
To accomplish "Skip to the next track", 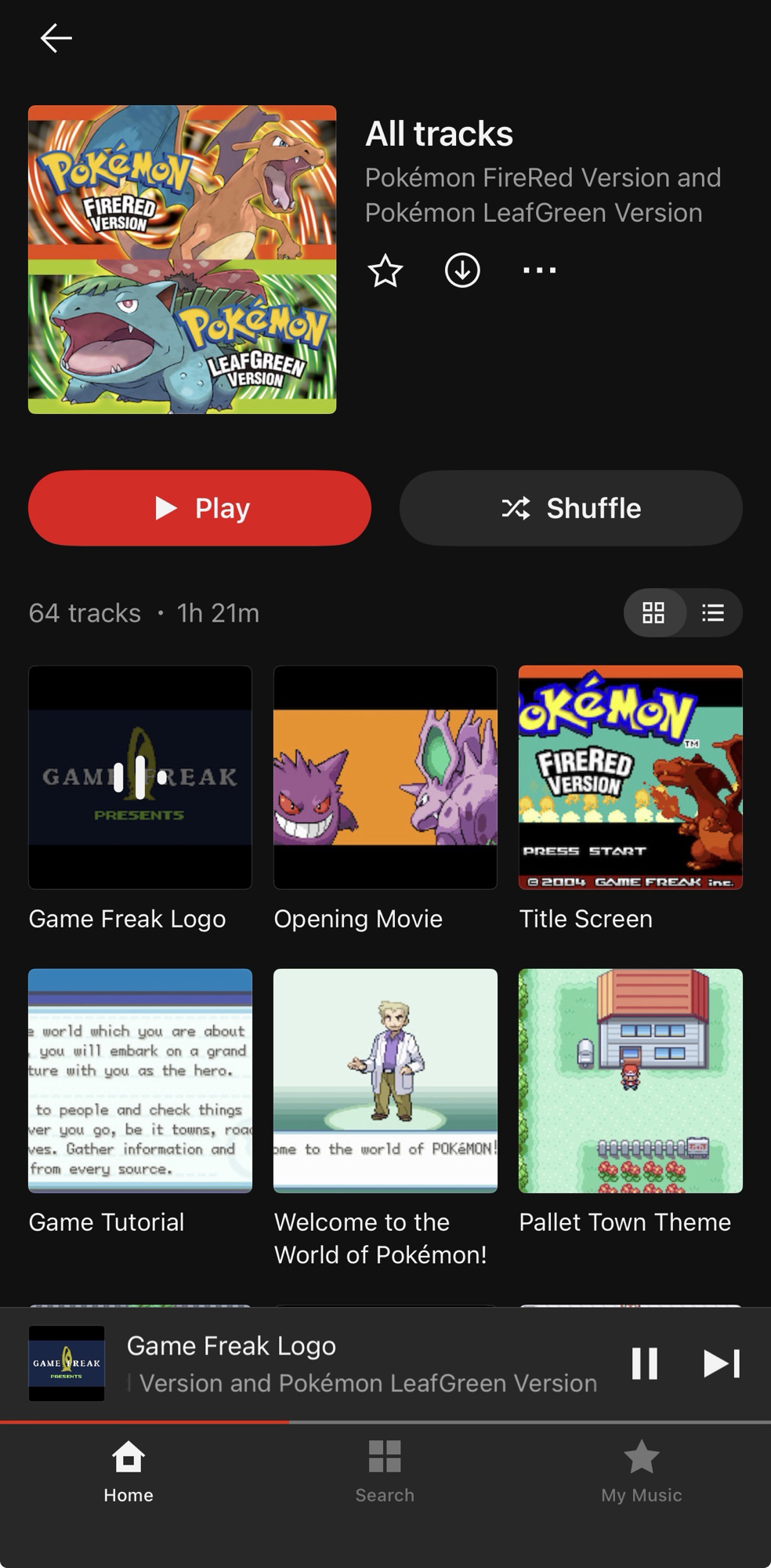I will pyautogui.click(x=722, y=1363).
